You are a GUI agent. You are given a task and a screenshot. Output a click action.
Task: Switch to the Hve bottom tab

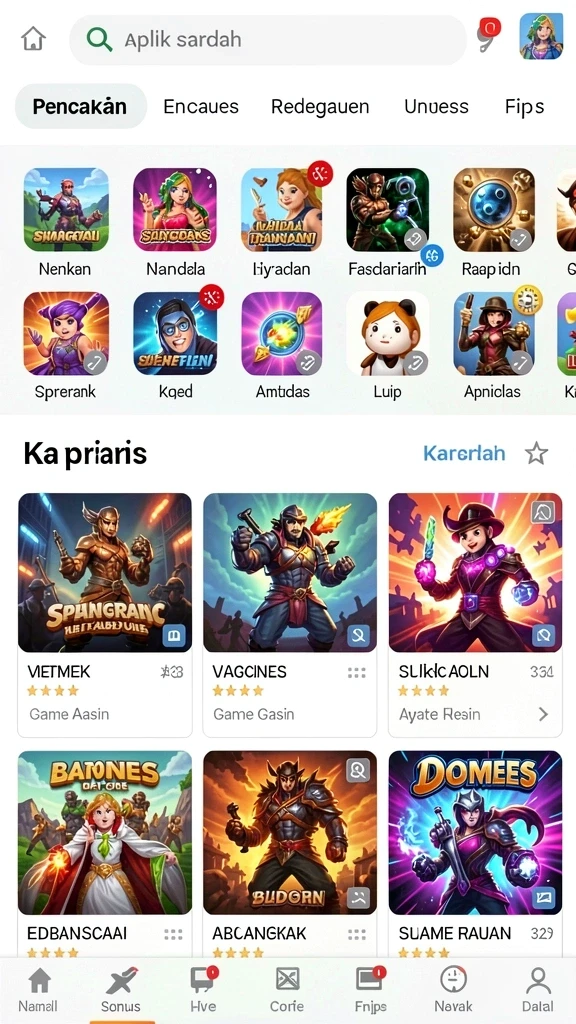[x=204, y=989]
